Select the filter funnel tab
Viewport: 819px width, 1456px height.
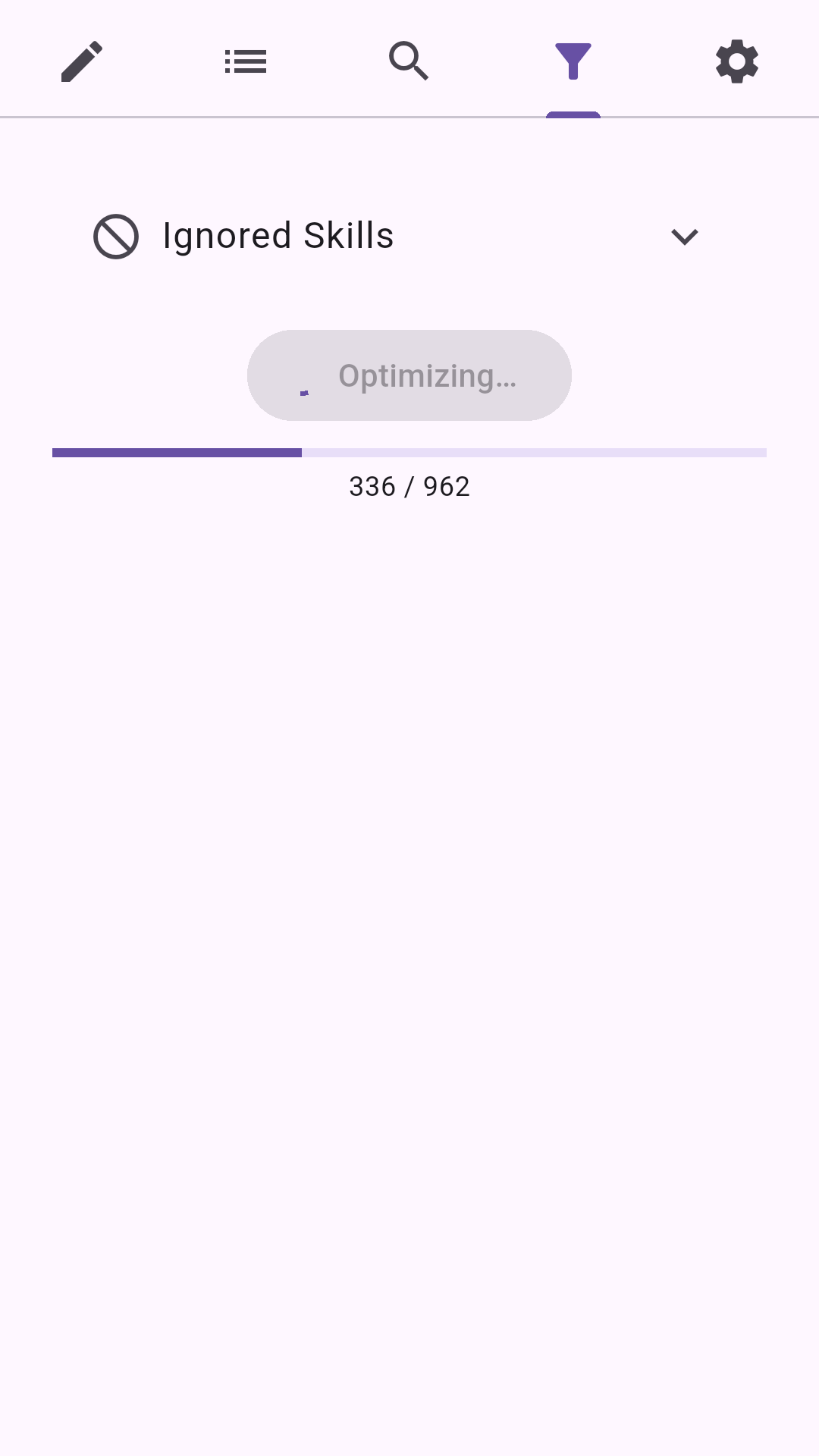pyautogui.click(x=573, y=61)
